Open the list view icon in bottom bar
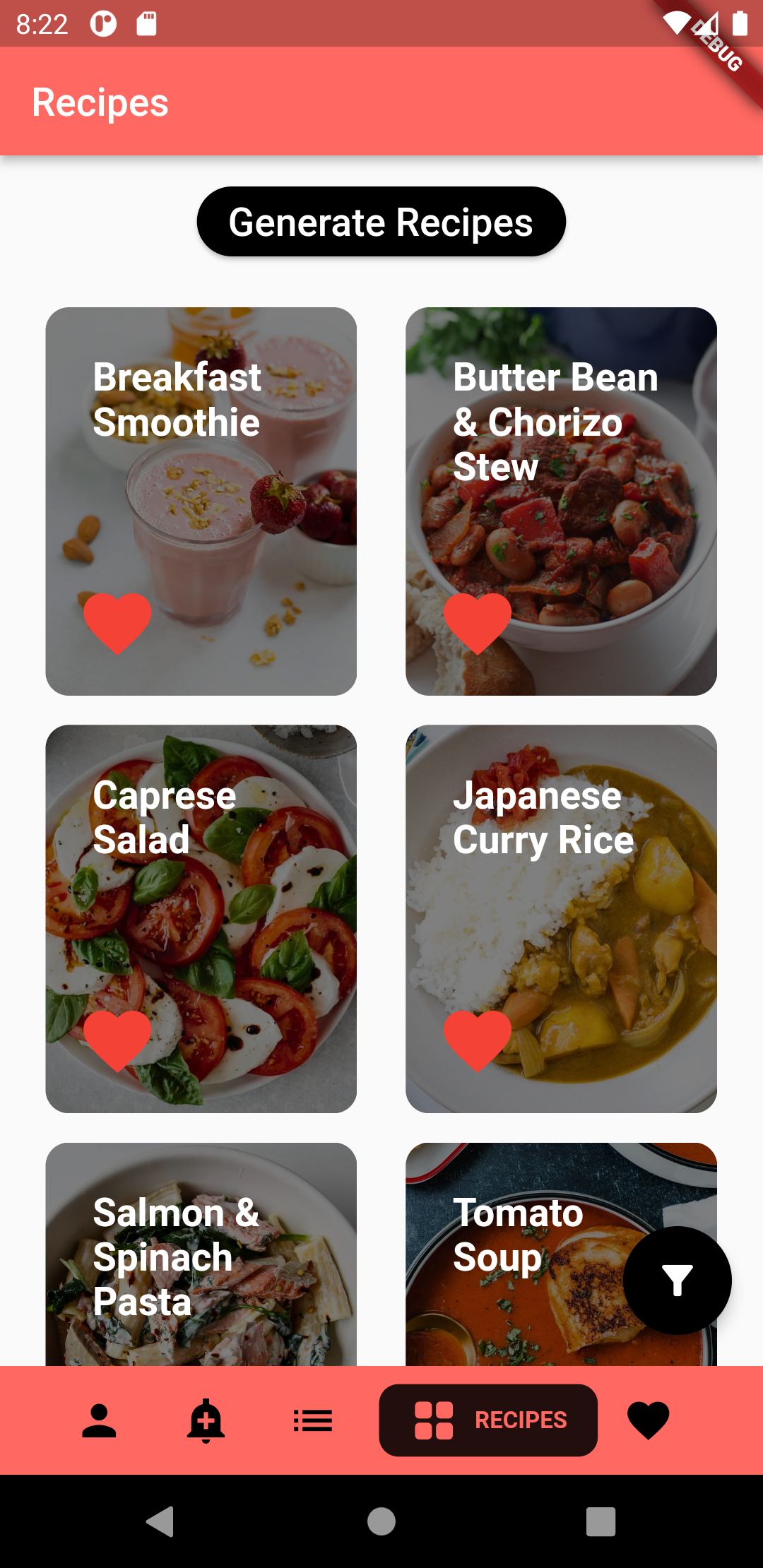This screenshot has width=763, height=1568. (x=313, y=1420)
